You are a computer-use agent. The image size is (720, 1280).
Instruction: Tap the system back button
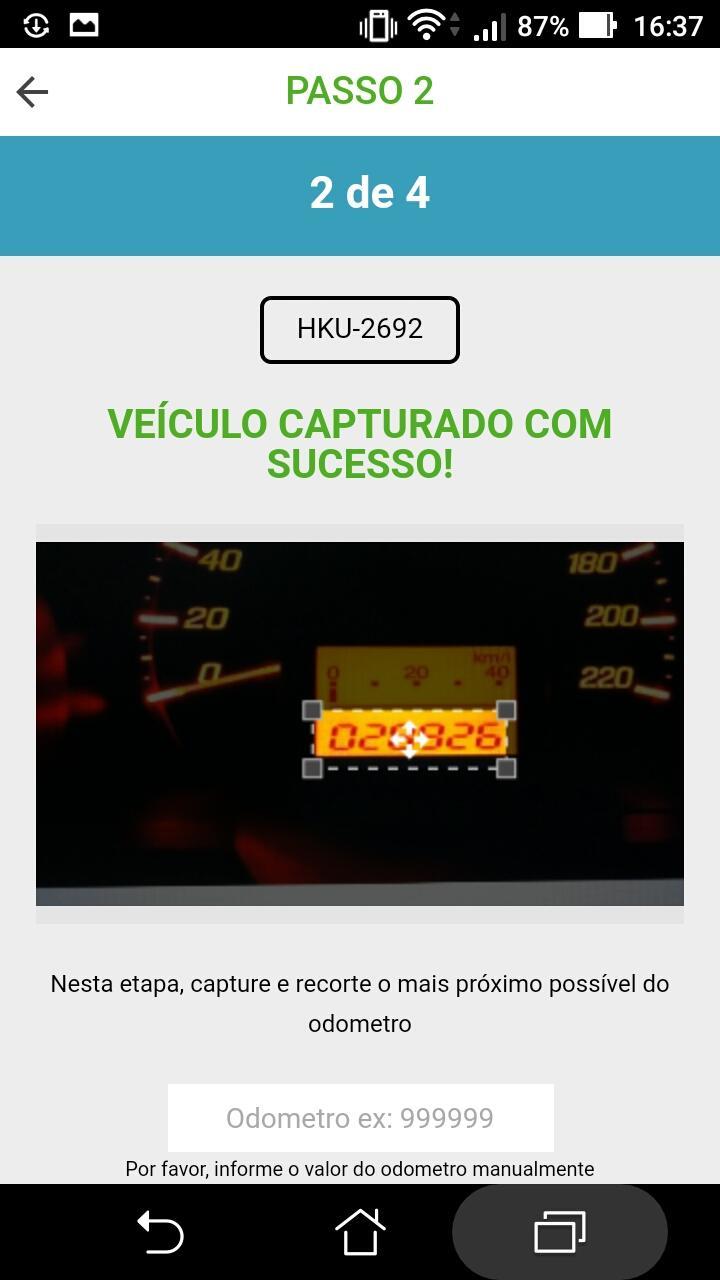(x=160, y=1232)
